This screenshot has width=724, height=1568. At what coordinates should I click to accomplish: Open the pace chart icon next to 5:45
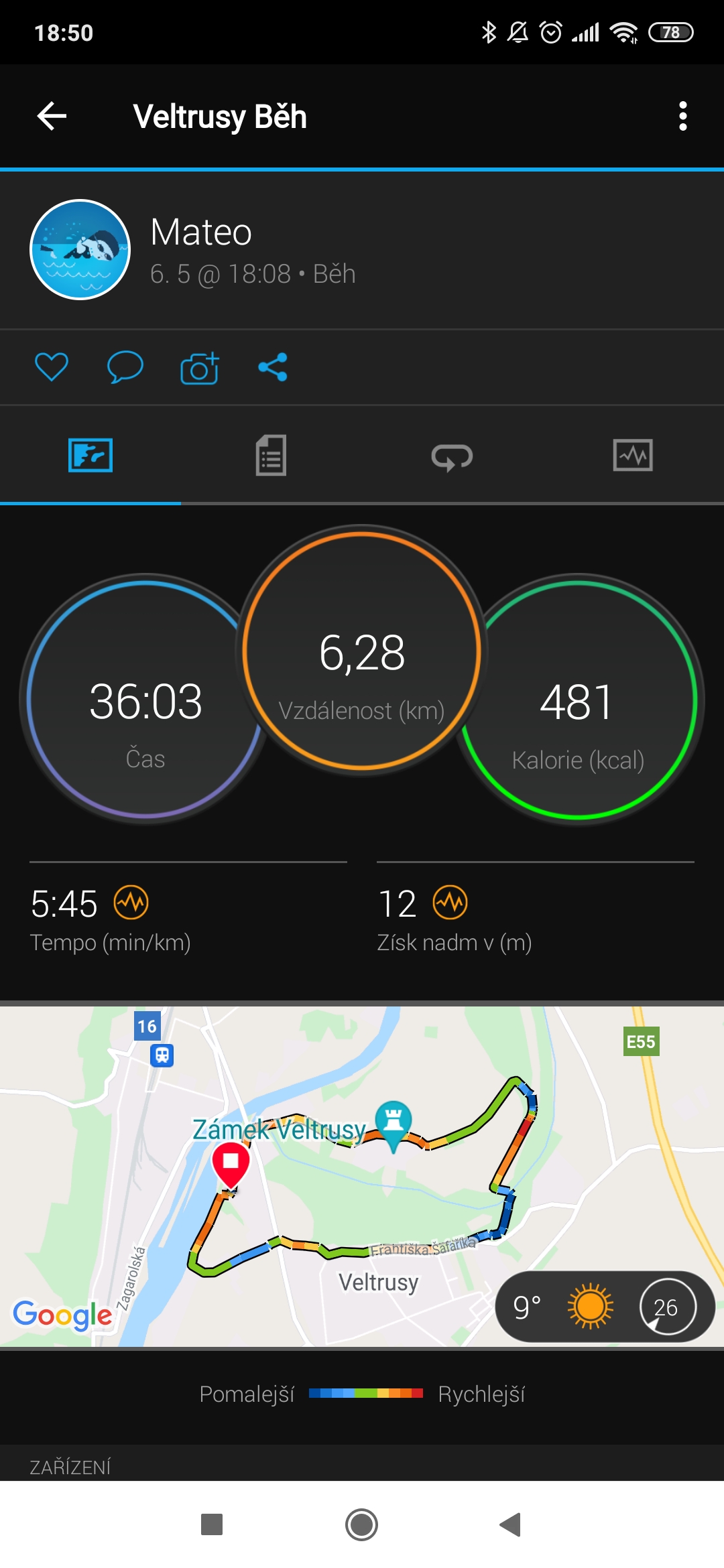coord(131,903)
